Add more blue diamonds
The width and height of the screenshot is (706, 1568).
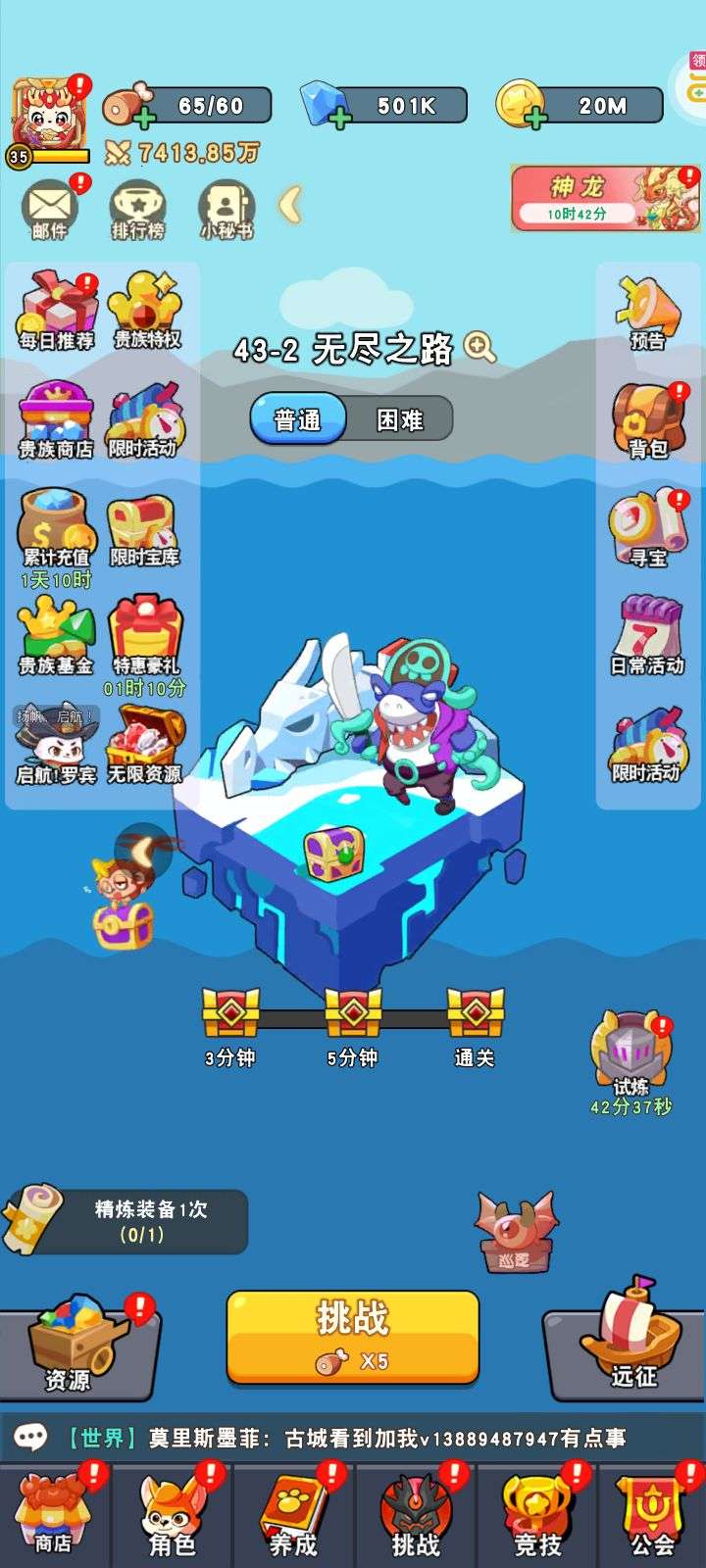[338, 120]
